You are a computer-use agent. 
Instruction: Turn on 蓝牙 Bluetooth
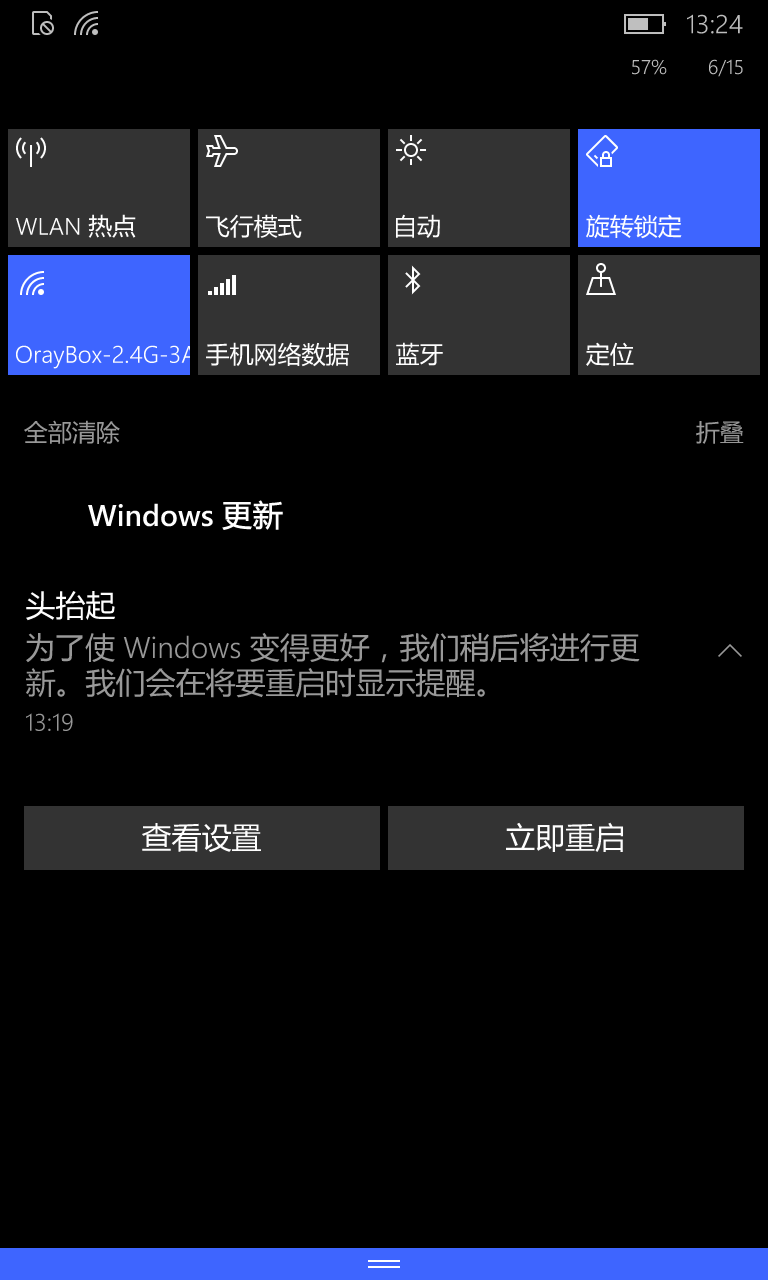[479, 315]
